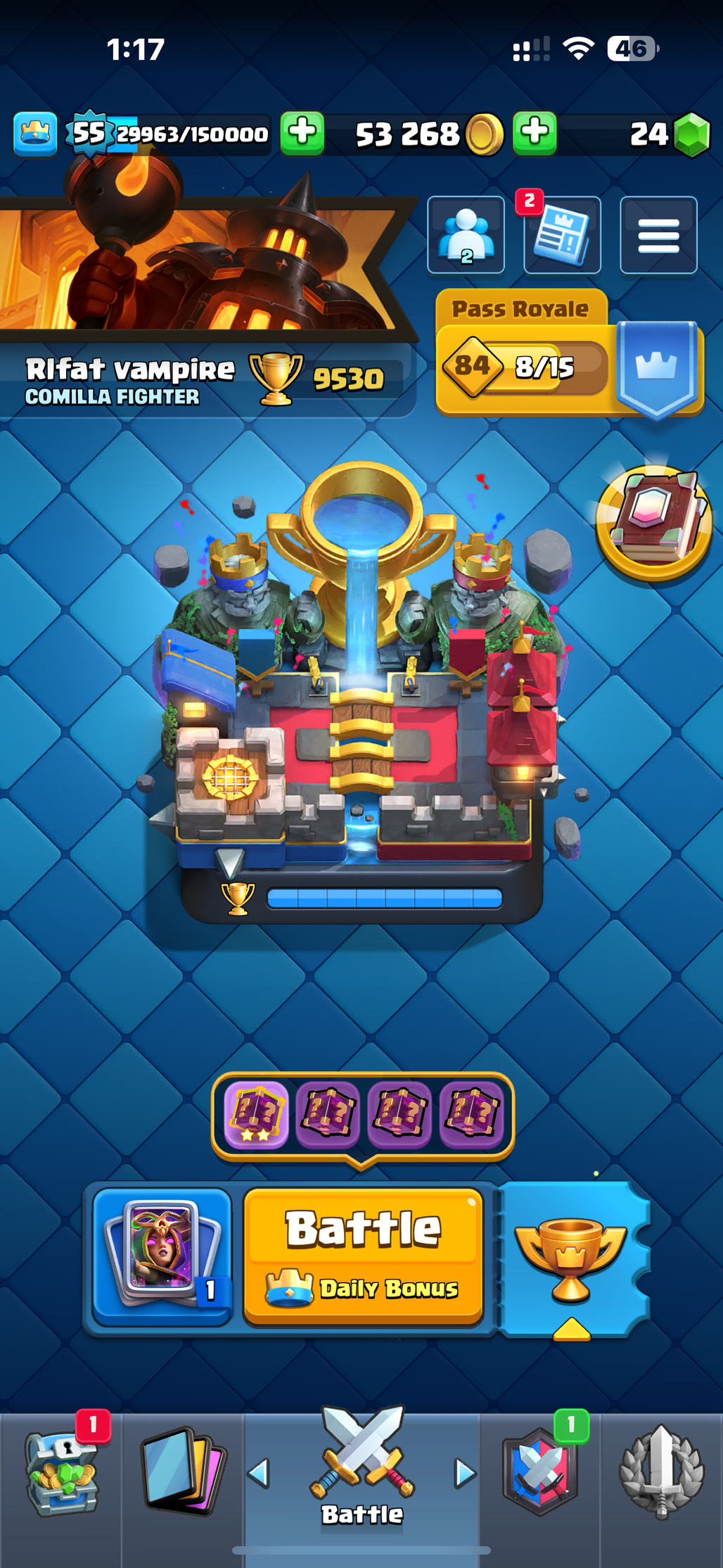Viewport: 723px width, 1568px height.
Task: Open the Shop tab with treasure chest
Action: [x=61, y=1471]
